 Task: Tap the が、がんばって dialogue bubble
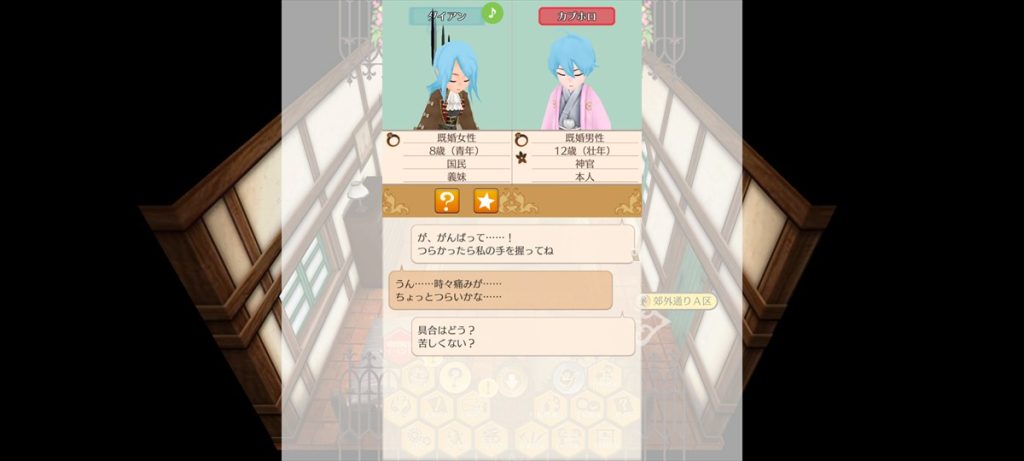[522, 243]
